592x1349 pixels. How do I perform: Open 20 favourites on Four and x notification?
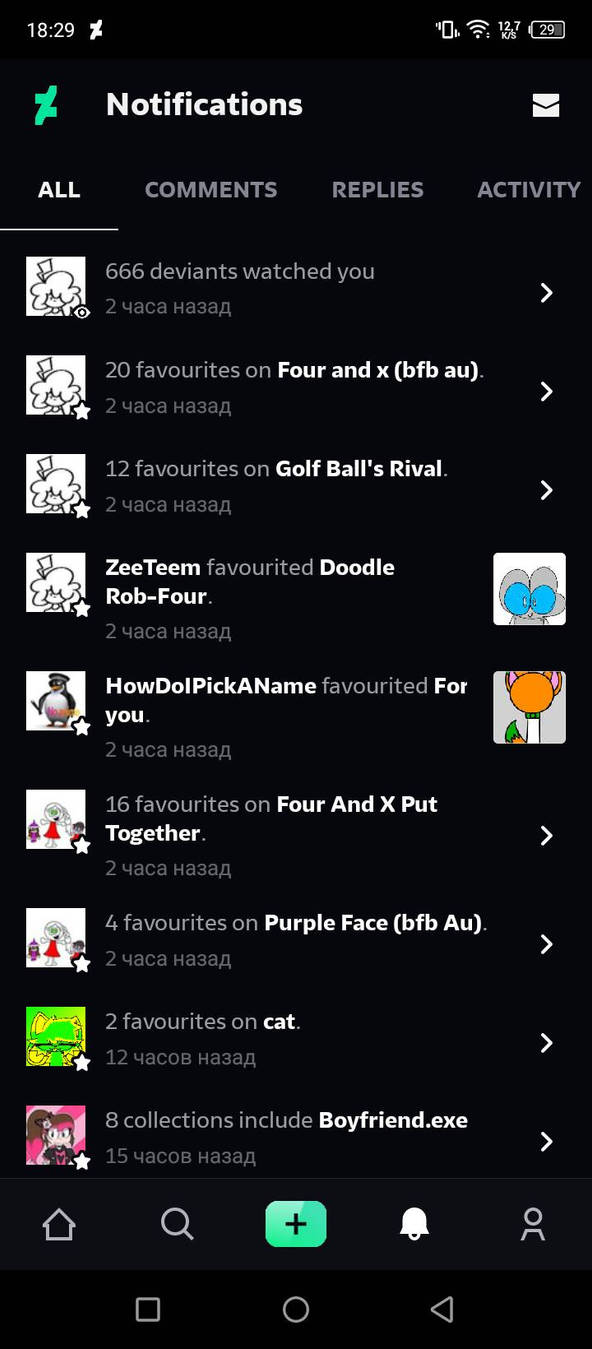click(x=296, y=387)
